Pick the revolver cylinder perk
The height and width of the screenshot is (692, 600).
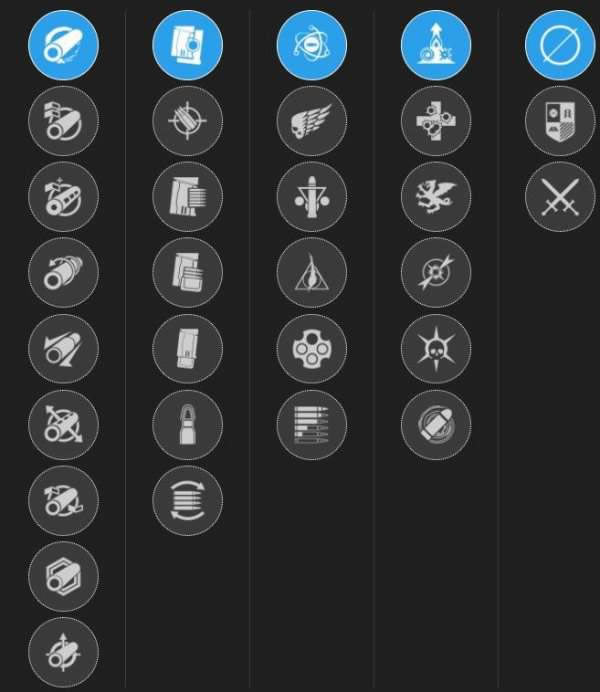coord(311,349)
